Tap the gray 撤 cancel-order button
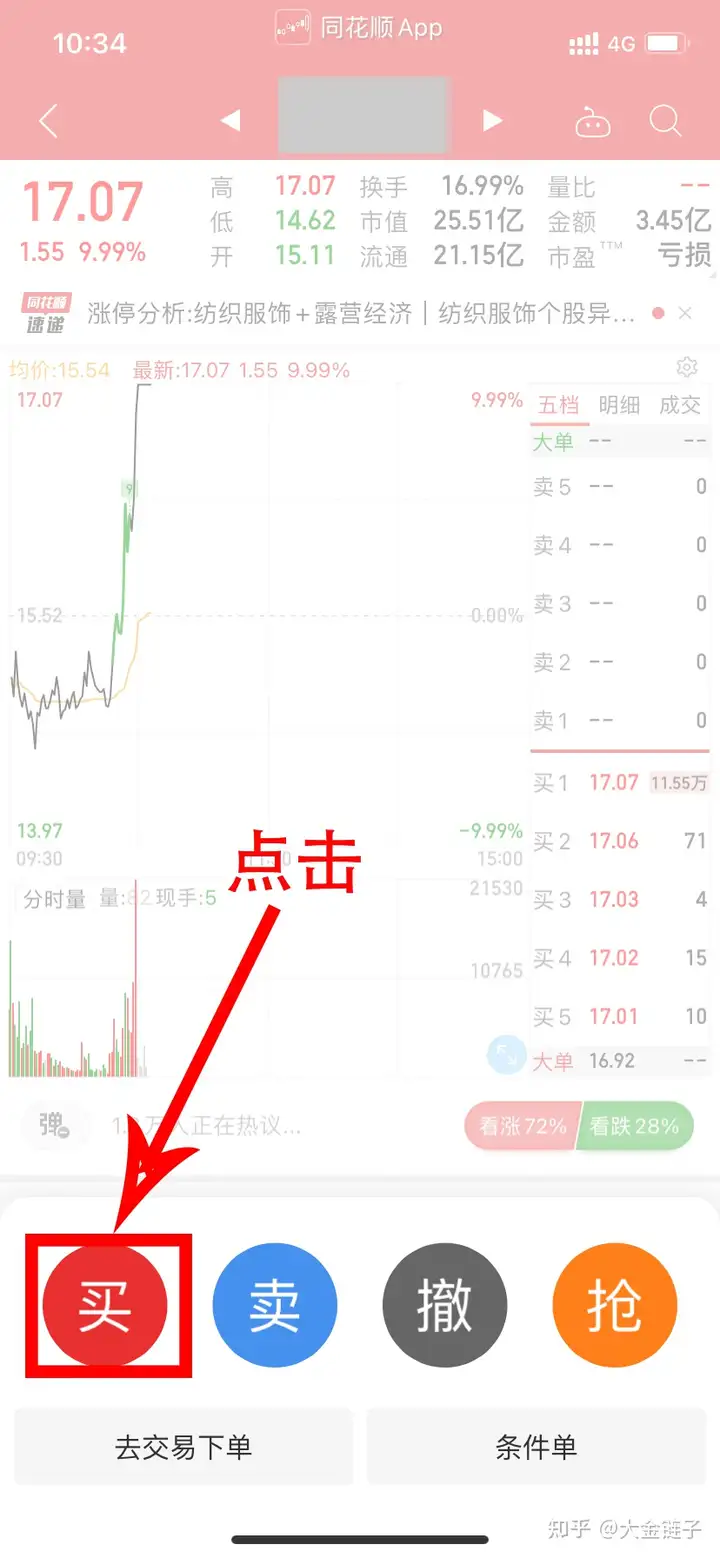 click(x=445, y=1306)
